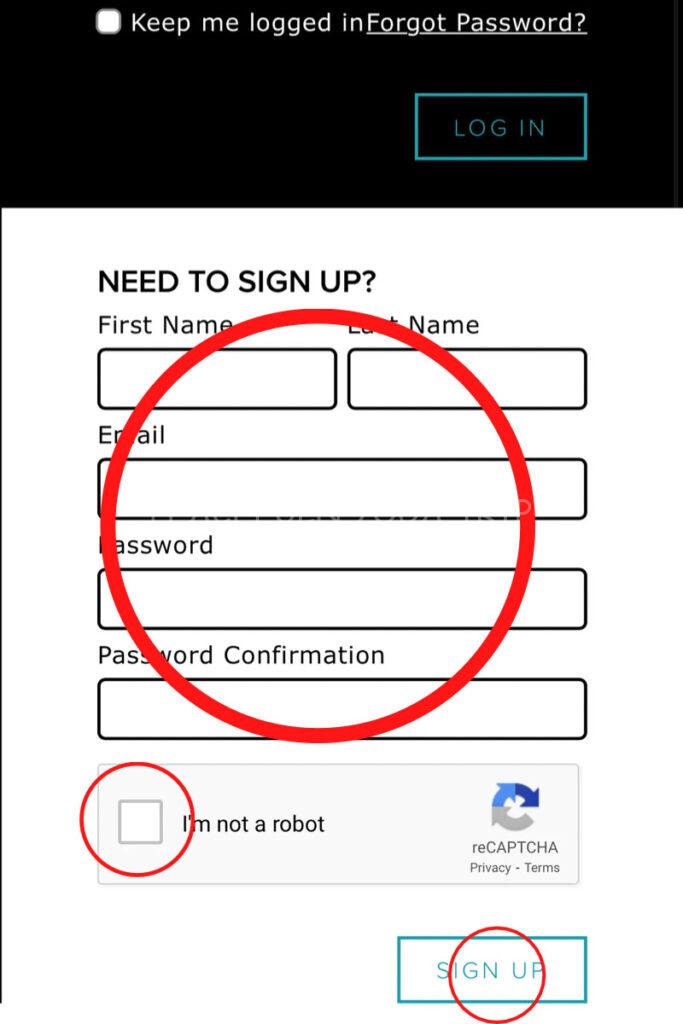This screenshot has width=683, height=1024.
Task: Open the Forgot Password link
Action: (x=476, y=22)
